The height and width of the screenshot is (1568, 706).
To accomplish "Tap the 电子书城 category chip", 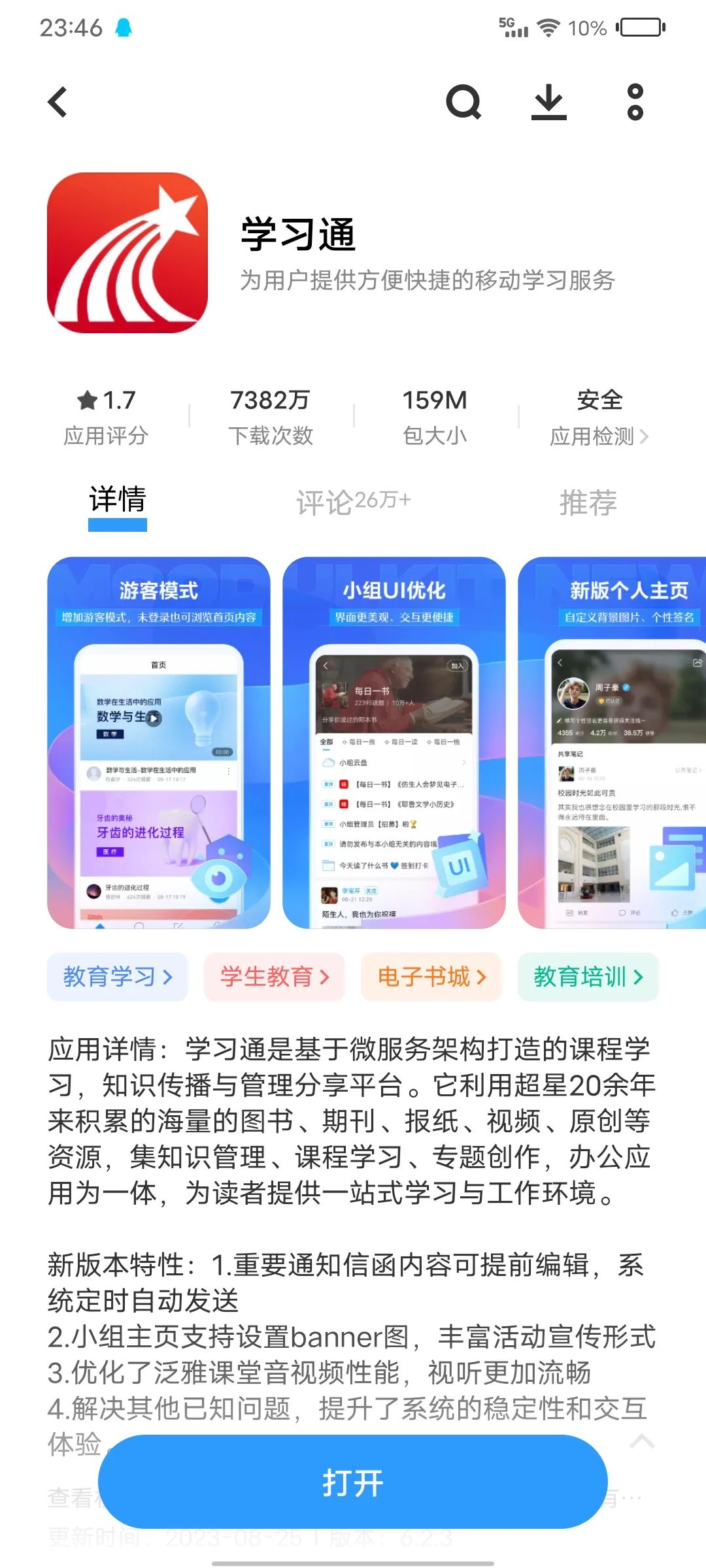I will pyautogui.click(x=431, y=977).
